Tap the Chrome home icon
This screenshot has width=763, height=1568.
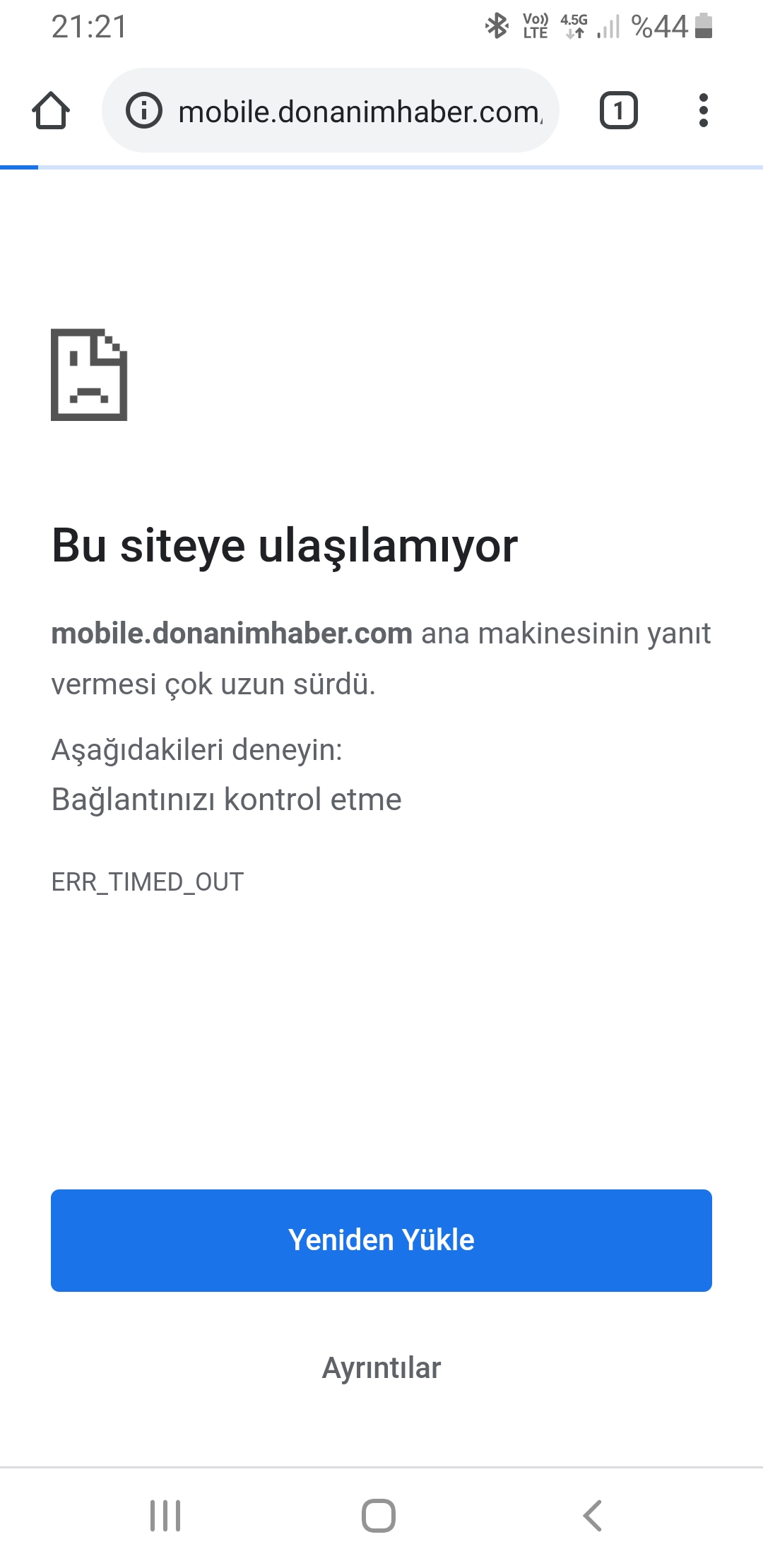[x=51, y=111]
